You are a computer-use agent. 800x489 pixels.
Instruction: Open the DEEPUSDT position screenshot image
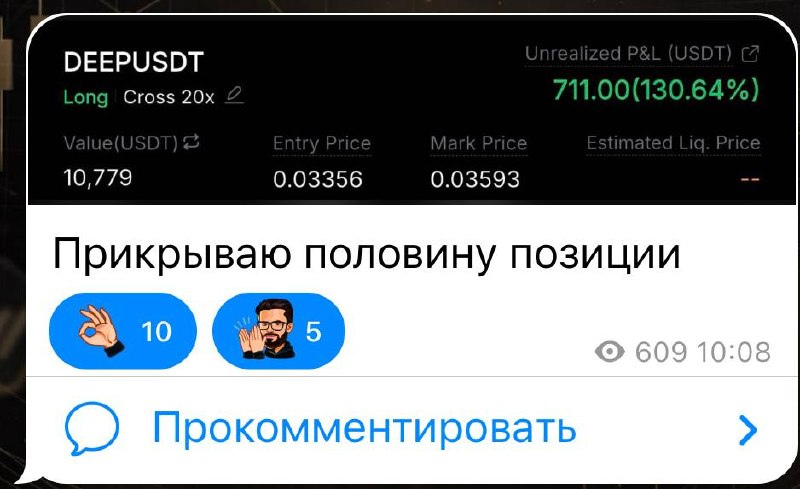[x=410, y=110]
